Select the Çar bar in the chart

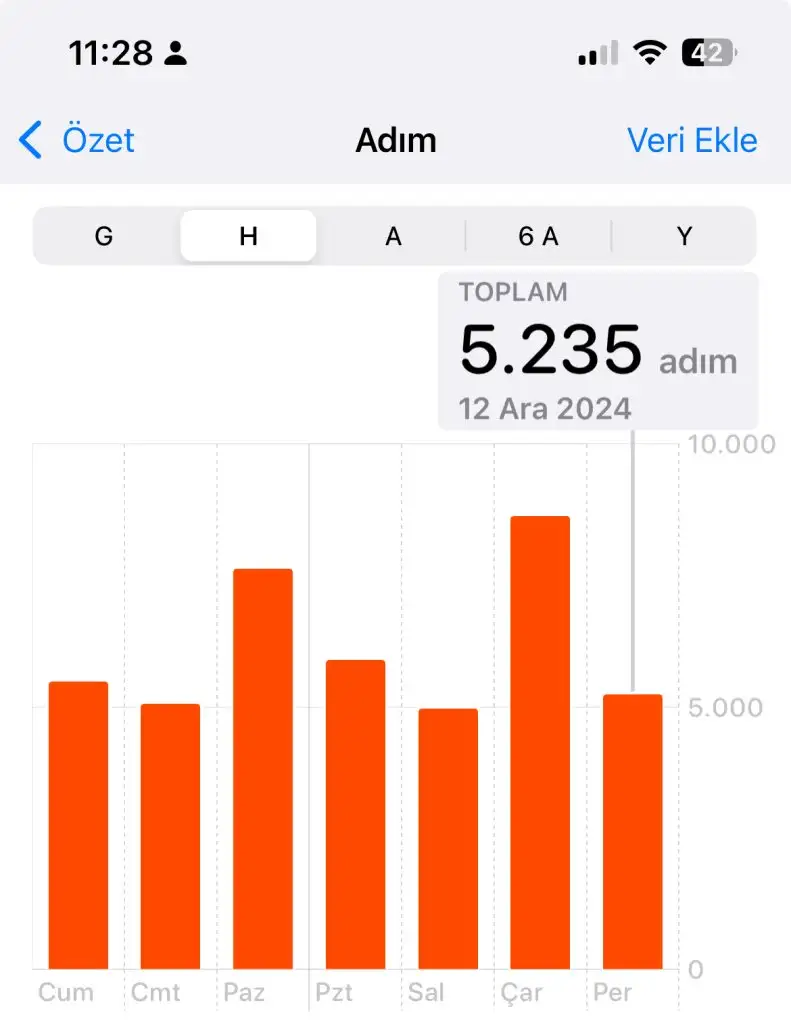point(540,742)
